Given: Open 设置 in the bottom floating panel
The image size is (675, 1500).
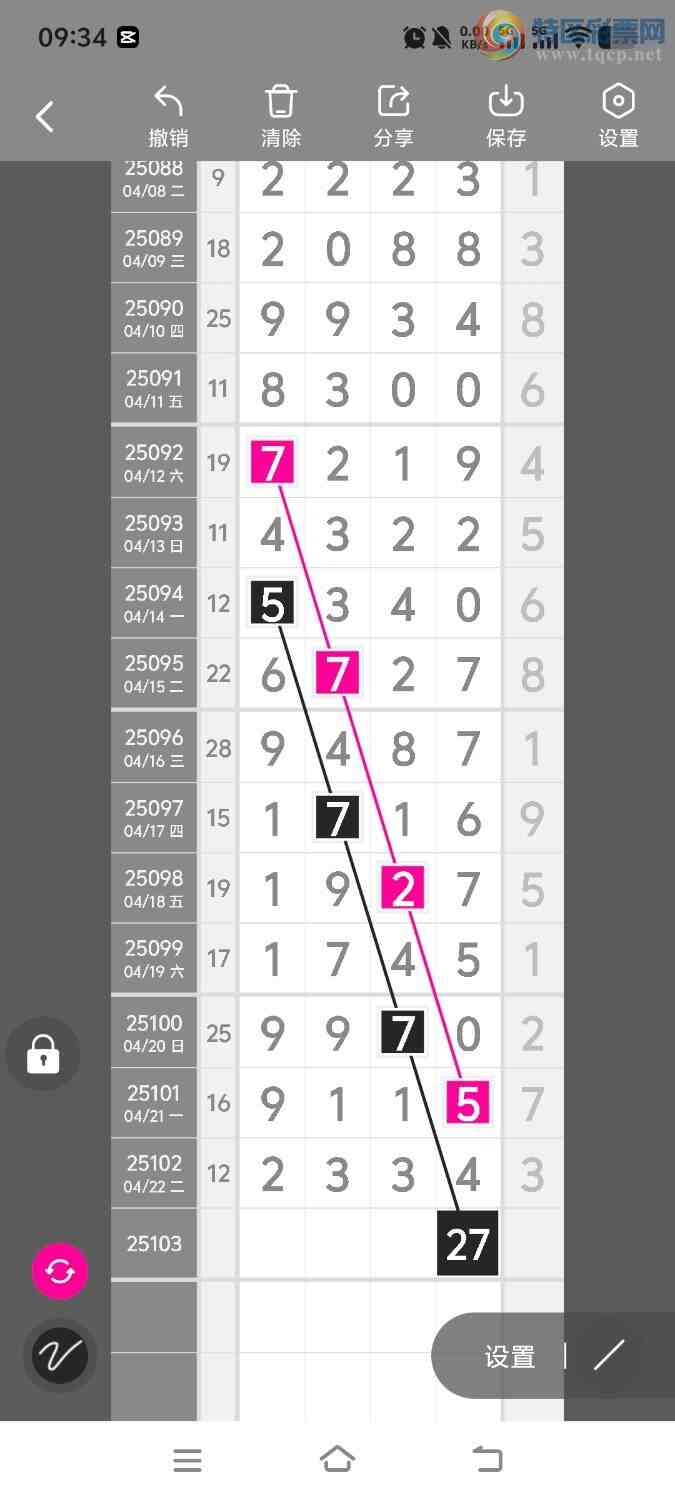Looking at the screenshot, I should pos(510,1357).
